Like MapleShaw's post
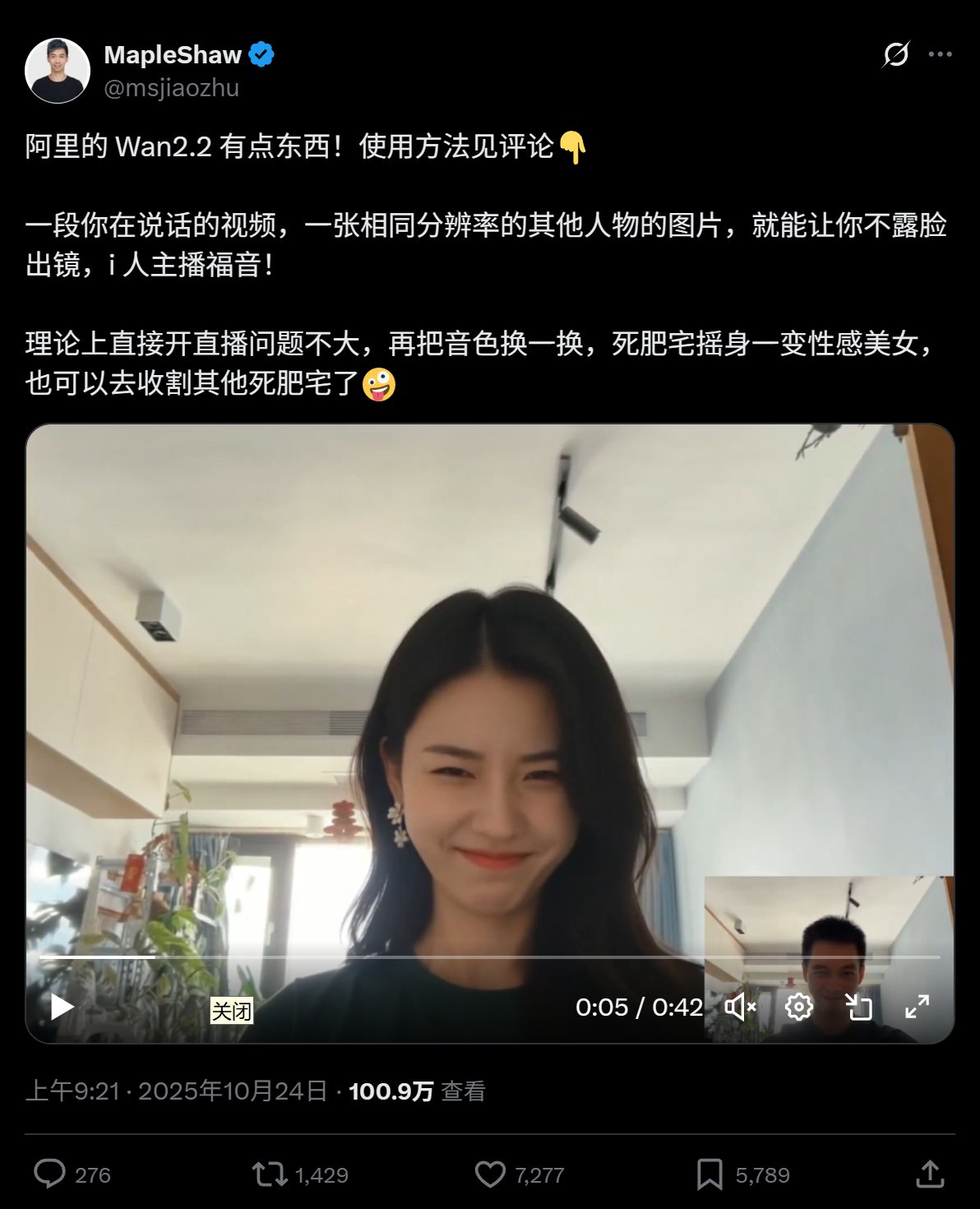 pyautogui.click(x=490, y=1174)
